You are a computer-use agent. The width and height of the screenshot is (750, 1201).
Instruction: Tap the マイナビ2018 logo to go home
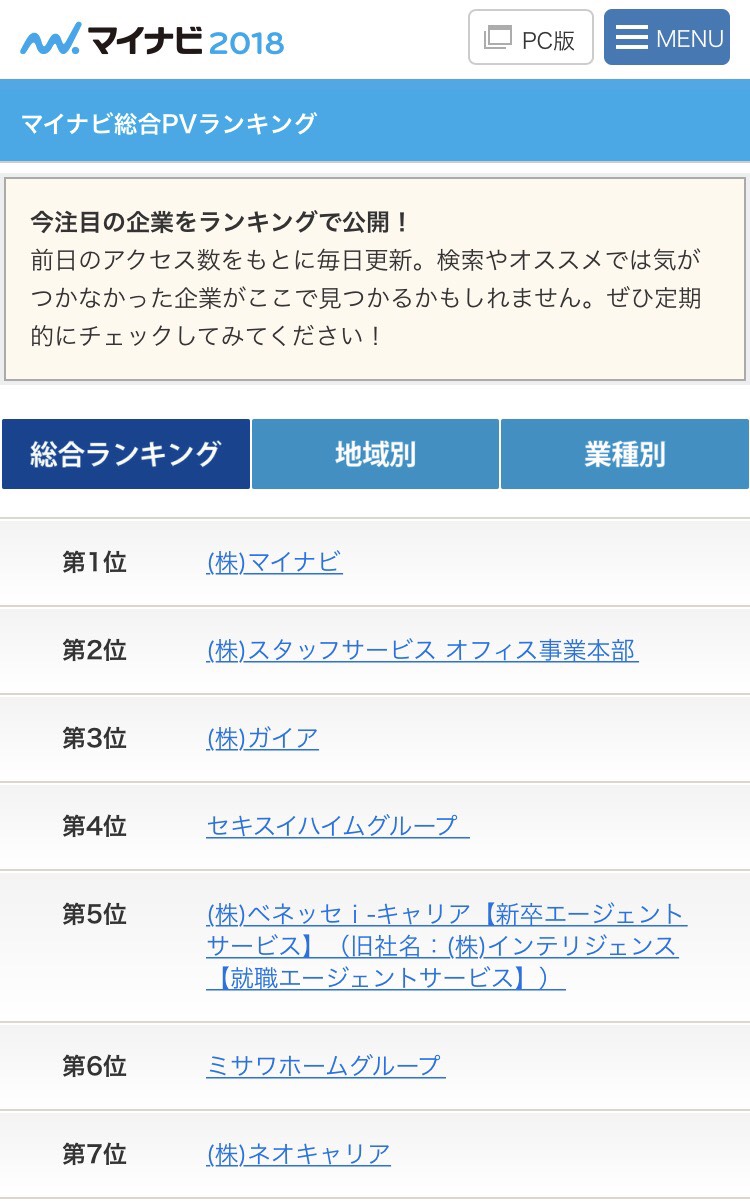(x=152, y=40)
